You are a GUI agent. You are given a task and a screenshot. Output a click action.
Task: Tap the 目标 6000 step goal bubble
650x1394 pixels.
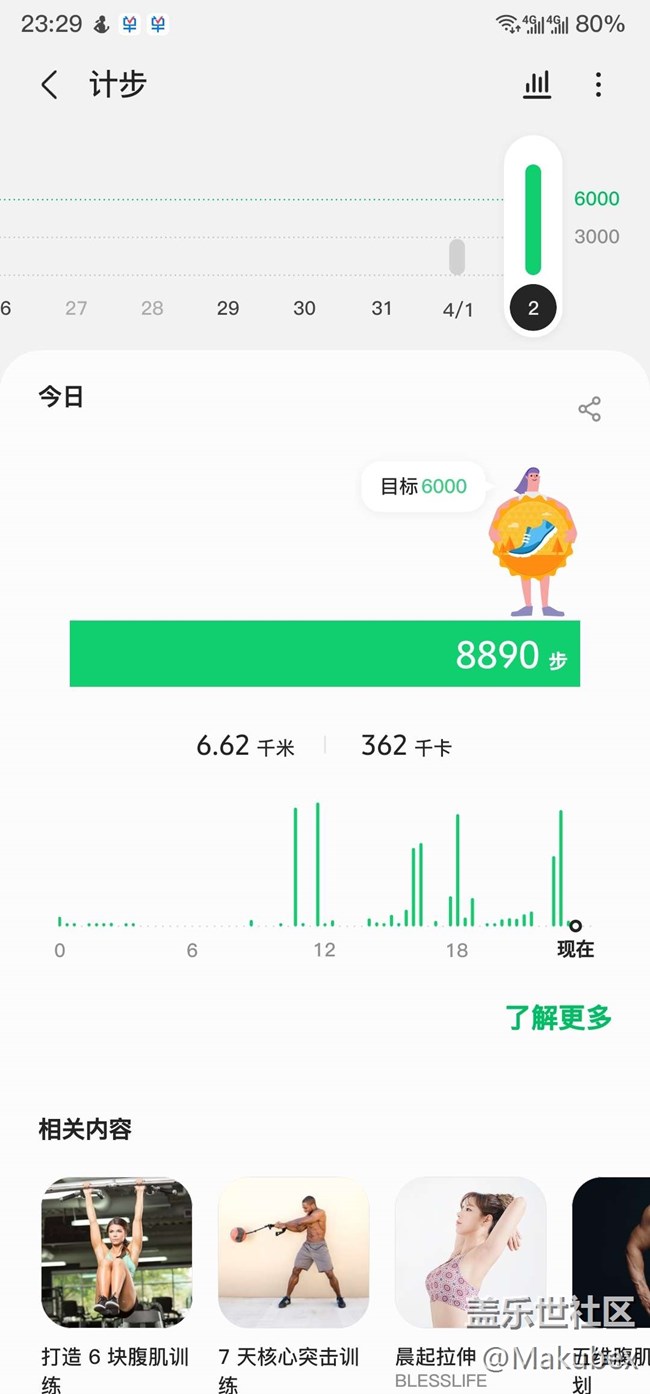tap(423, 487)
